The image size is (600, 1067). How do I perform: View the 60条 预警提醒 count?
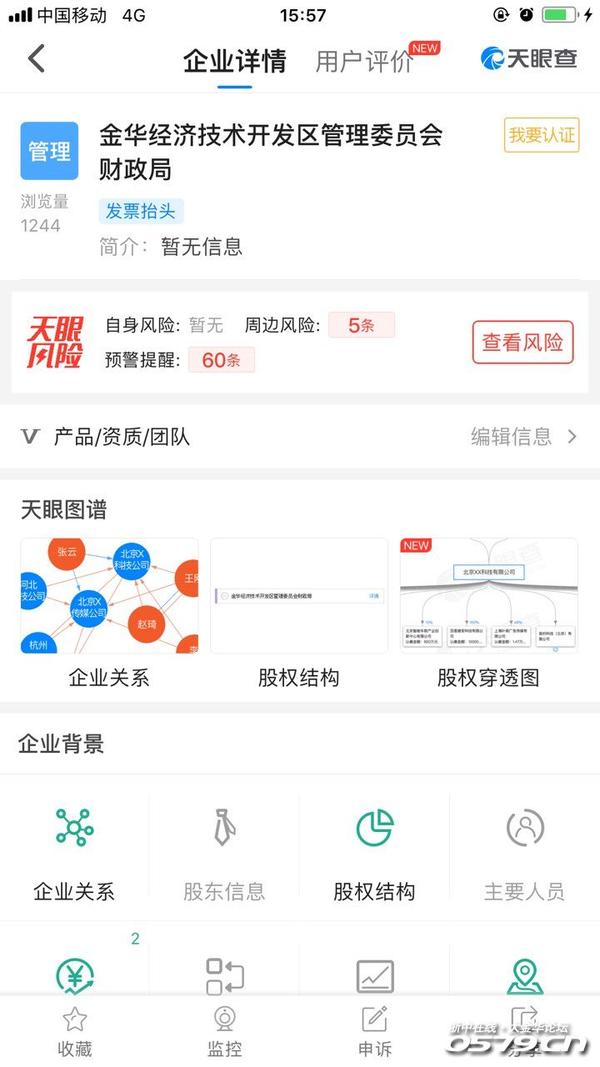[x=221, y=360]
